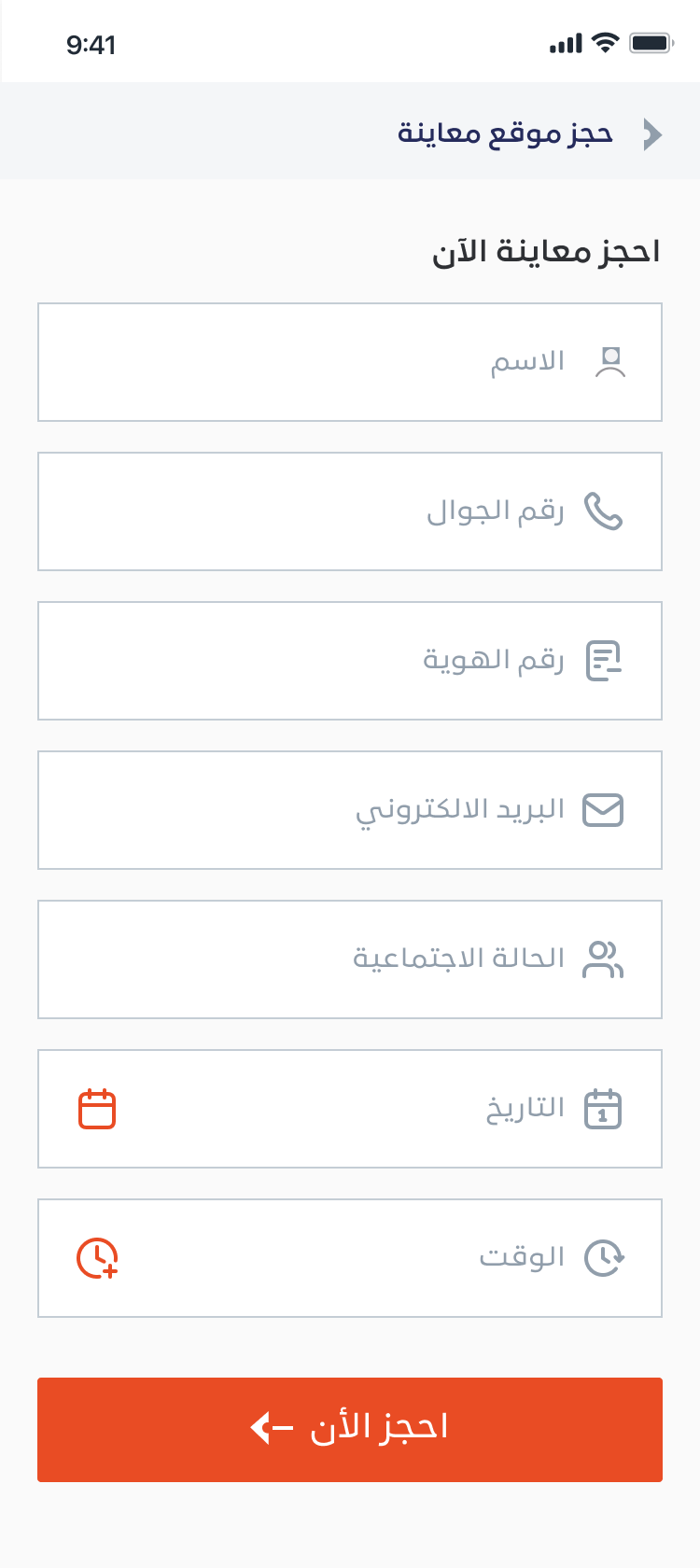Viewport: 700px width, 1568px height.
Task: Go back using the header arrow
Action: pyautogui.click(x=652, y=134)
